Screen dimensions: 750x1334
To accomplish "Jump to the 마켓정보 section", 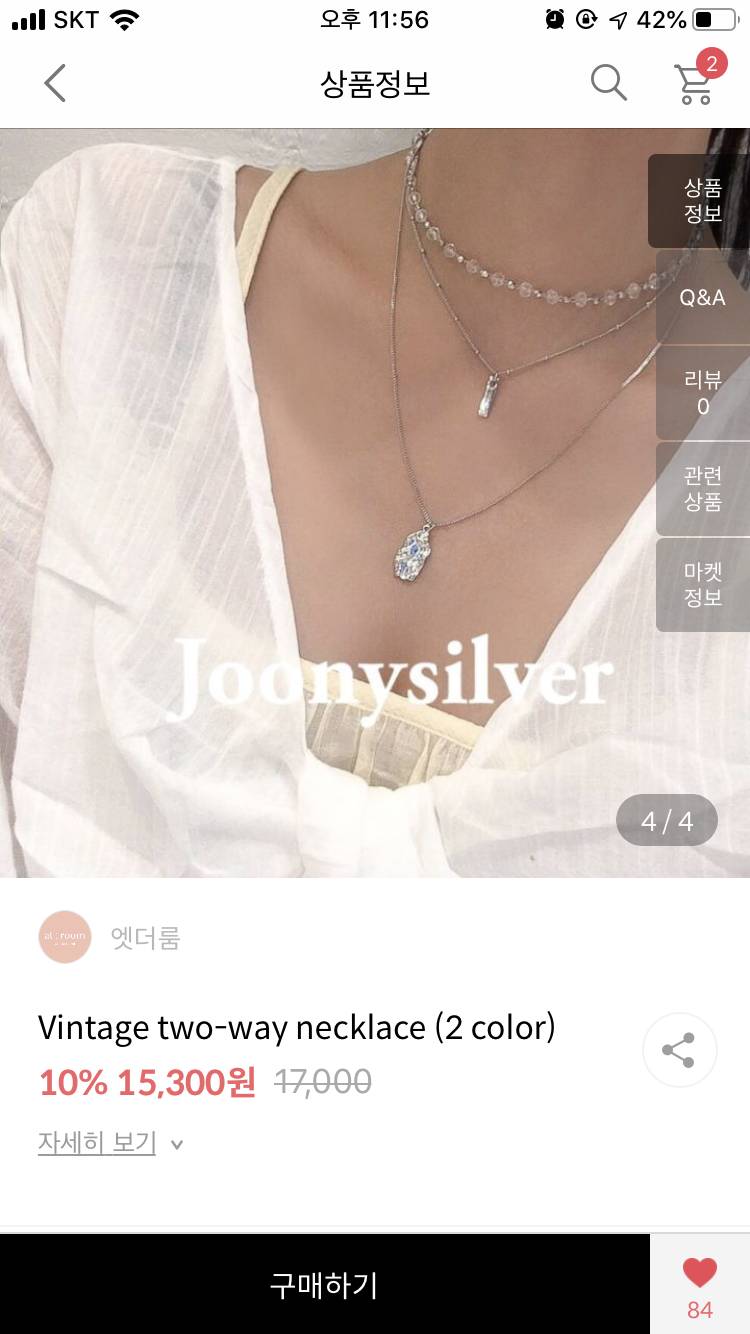I will point(702,585).
